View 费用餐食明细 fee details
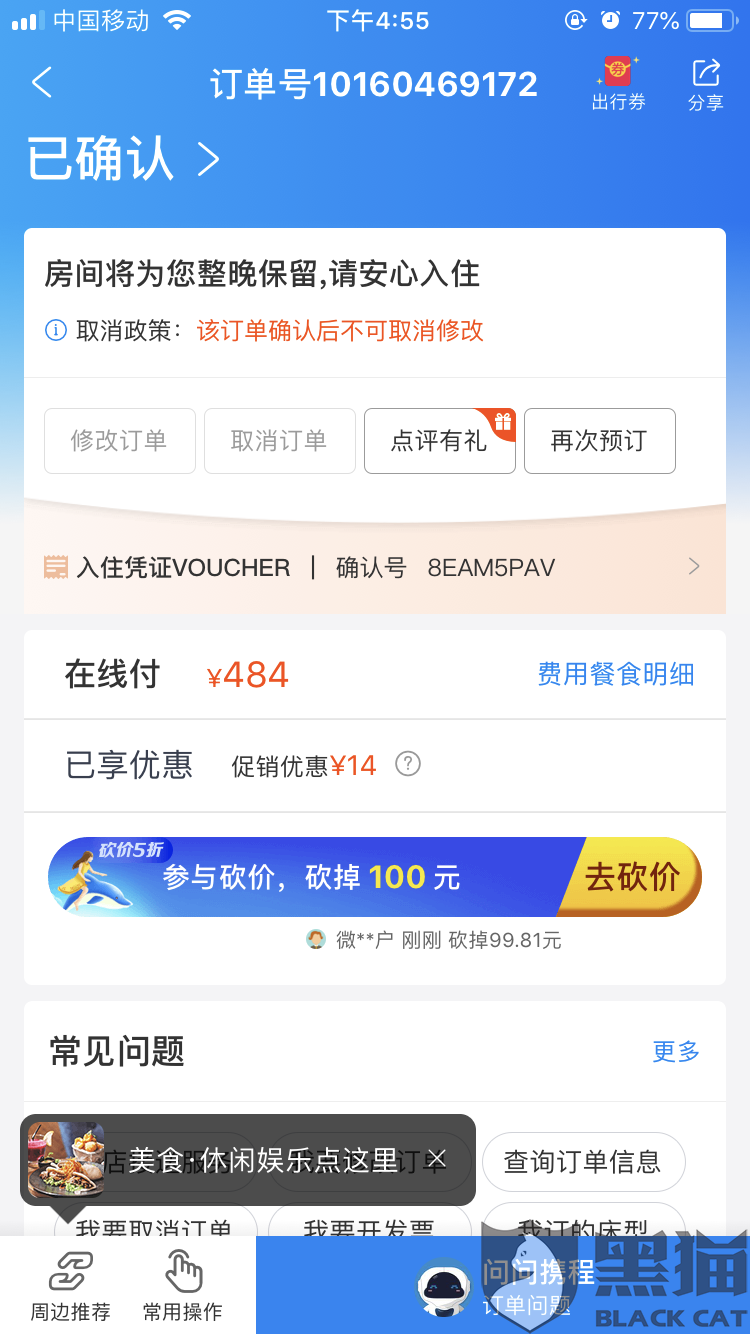The width and height of the screenshot is (750, 1334). click(616, 674)
